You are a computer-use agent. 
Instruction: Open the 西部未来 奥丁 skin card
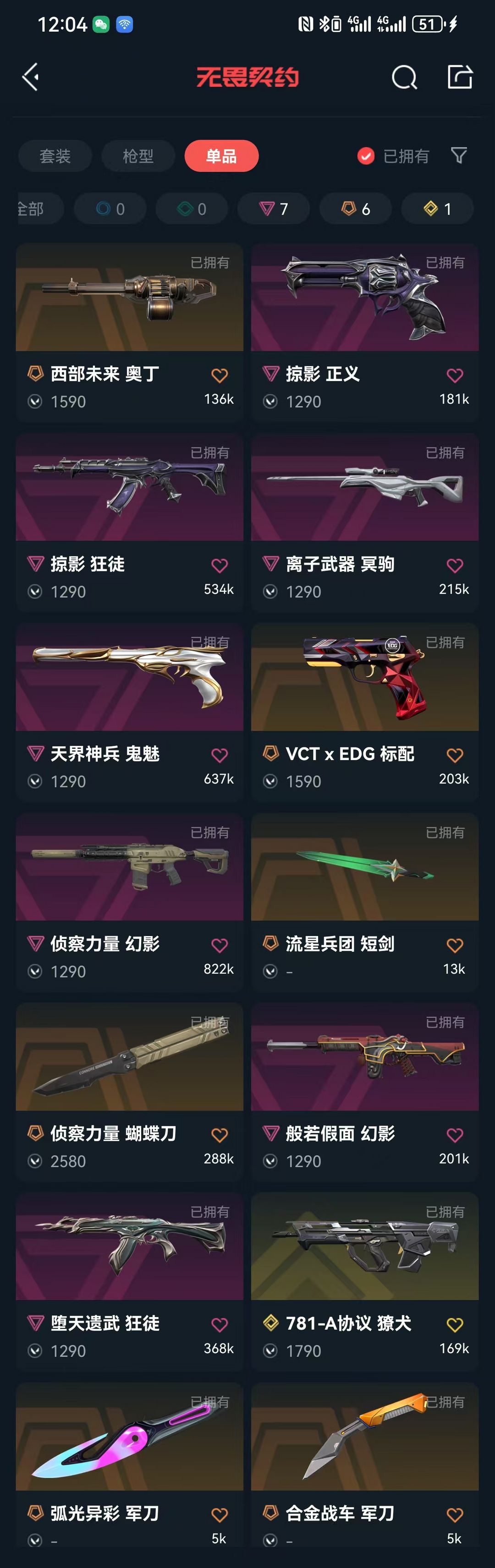pyautogui.click(x=129, y=298)
